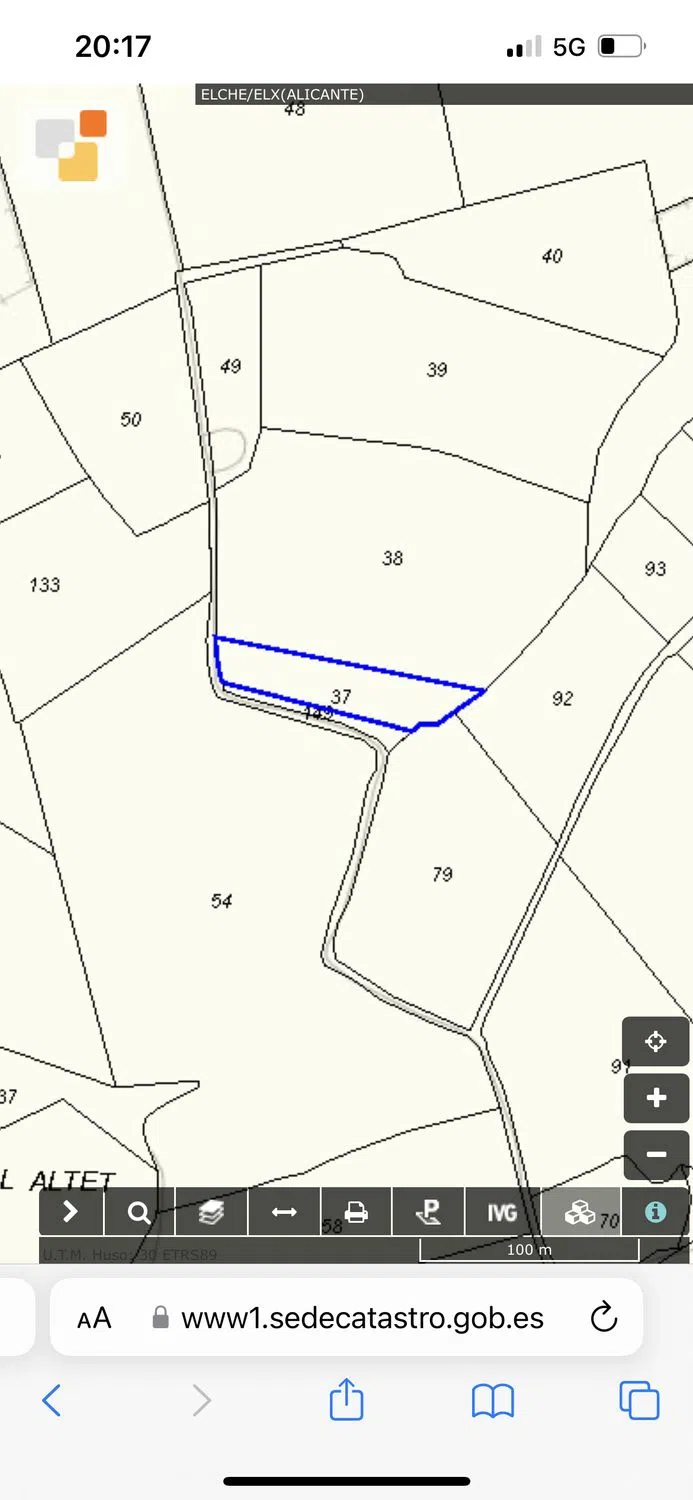The image size is (693, 1500).
Task: Edit the sedecatastro.gob.es address bar
Action: point(362,1318)
